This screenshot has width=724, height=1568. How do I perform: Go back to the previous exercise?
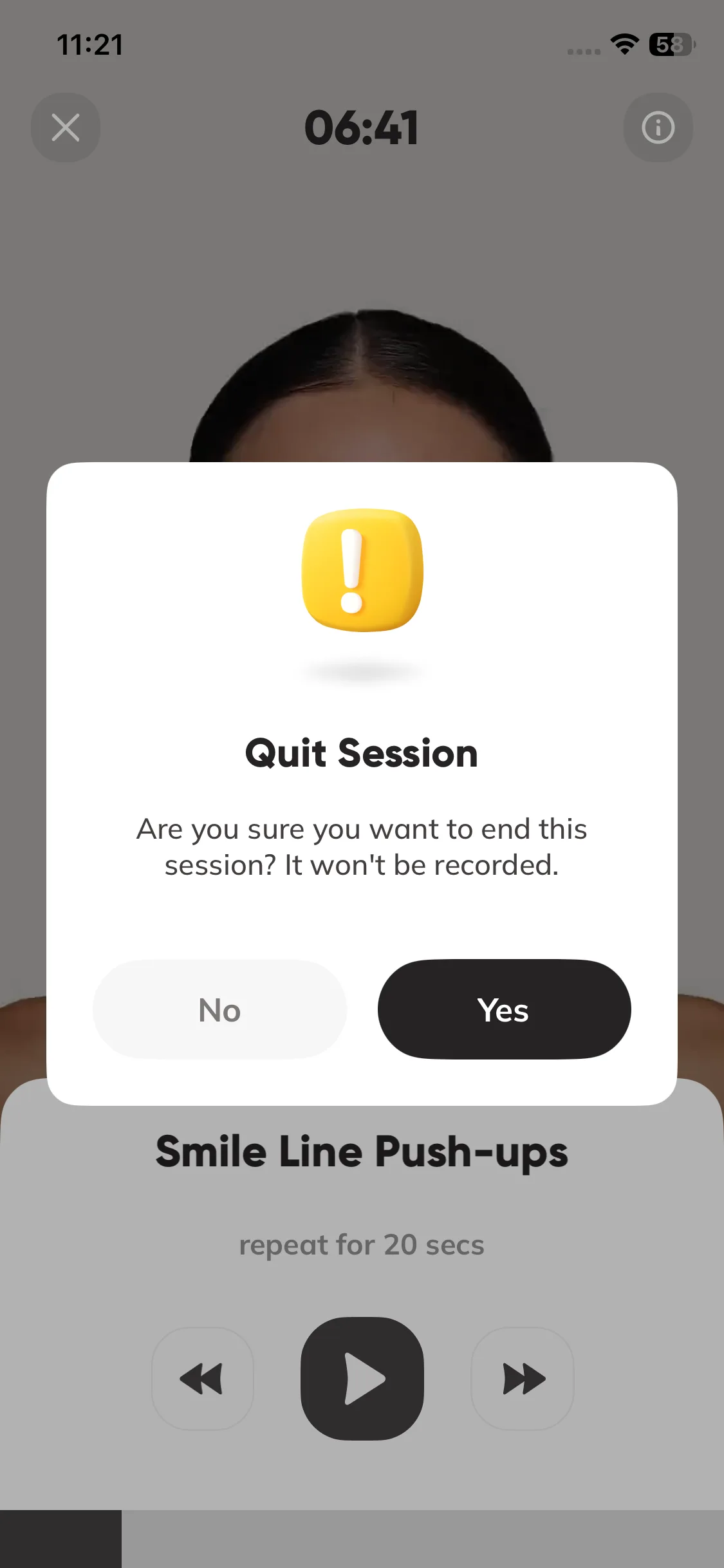202,1378
